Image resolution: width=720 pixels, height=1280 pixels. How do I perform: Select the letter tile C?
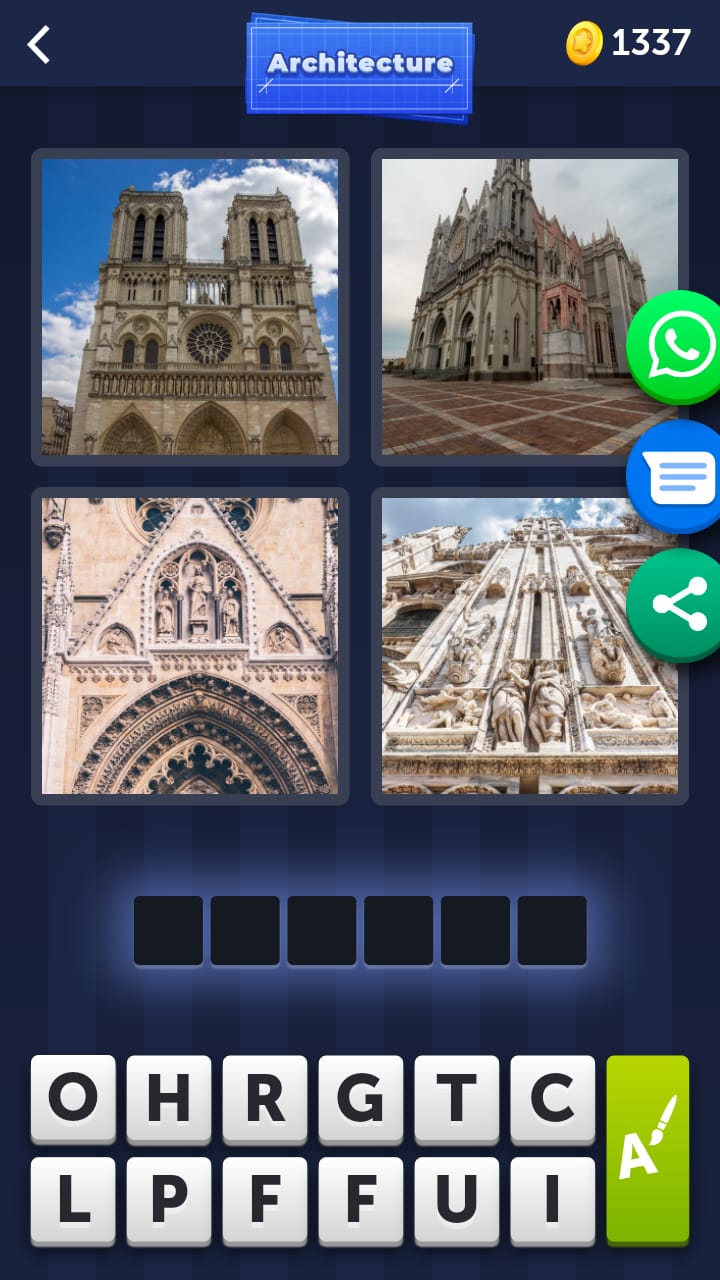click(x=552, y=1099)
